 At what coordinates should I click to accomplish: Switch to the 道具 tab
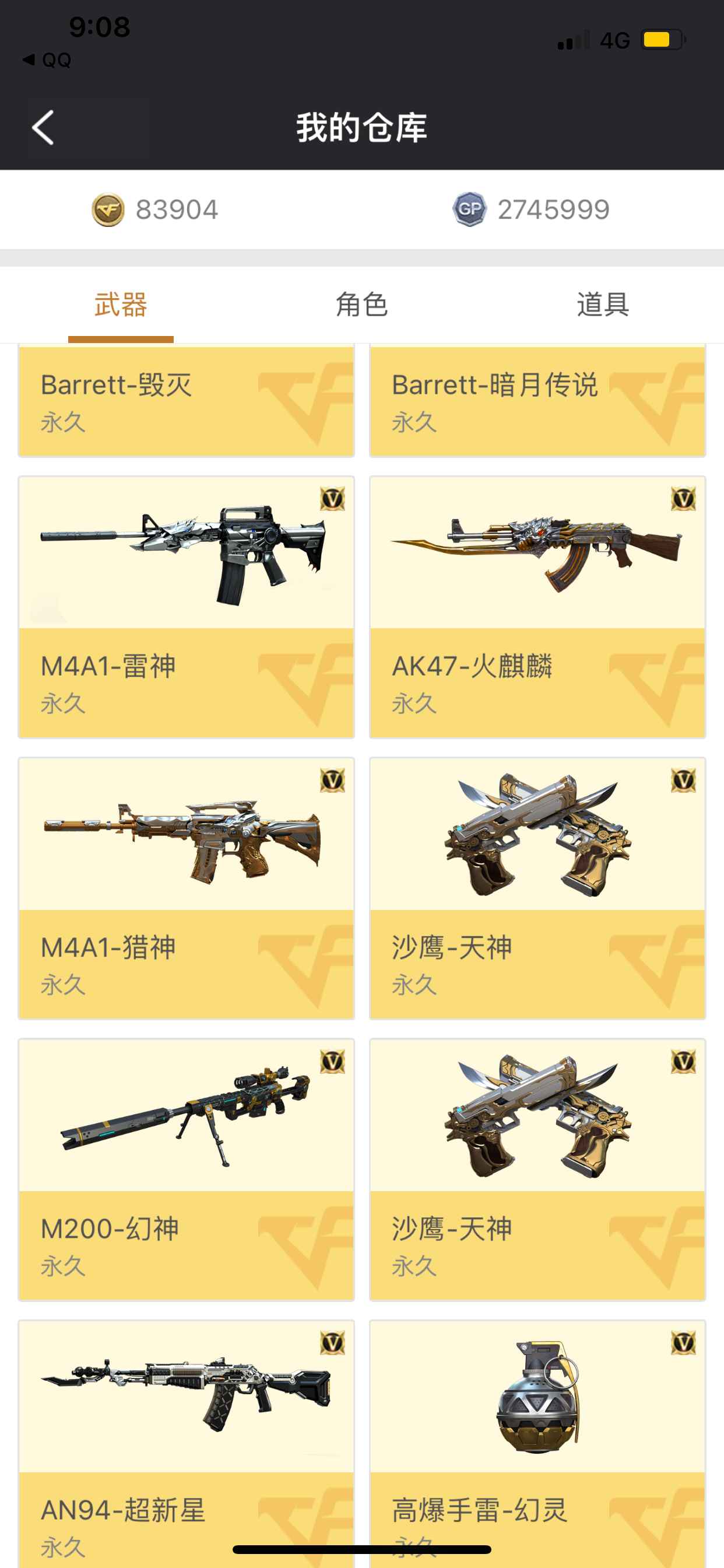602,304
